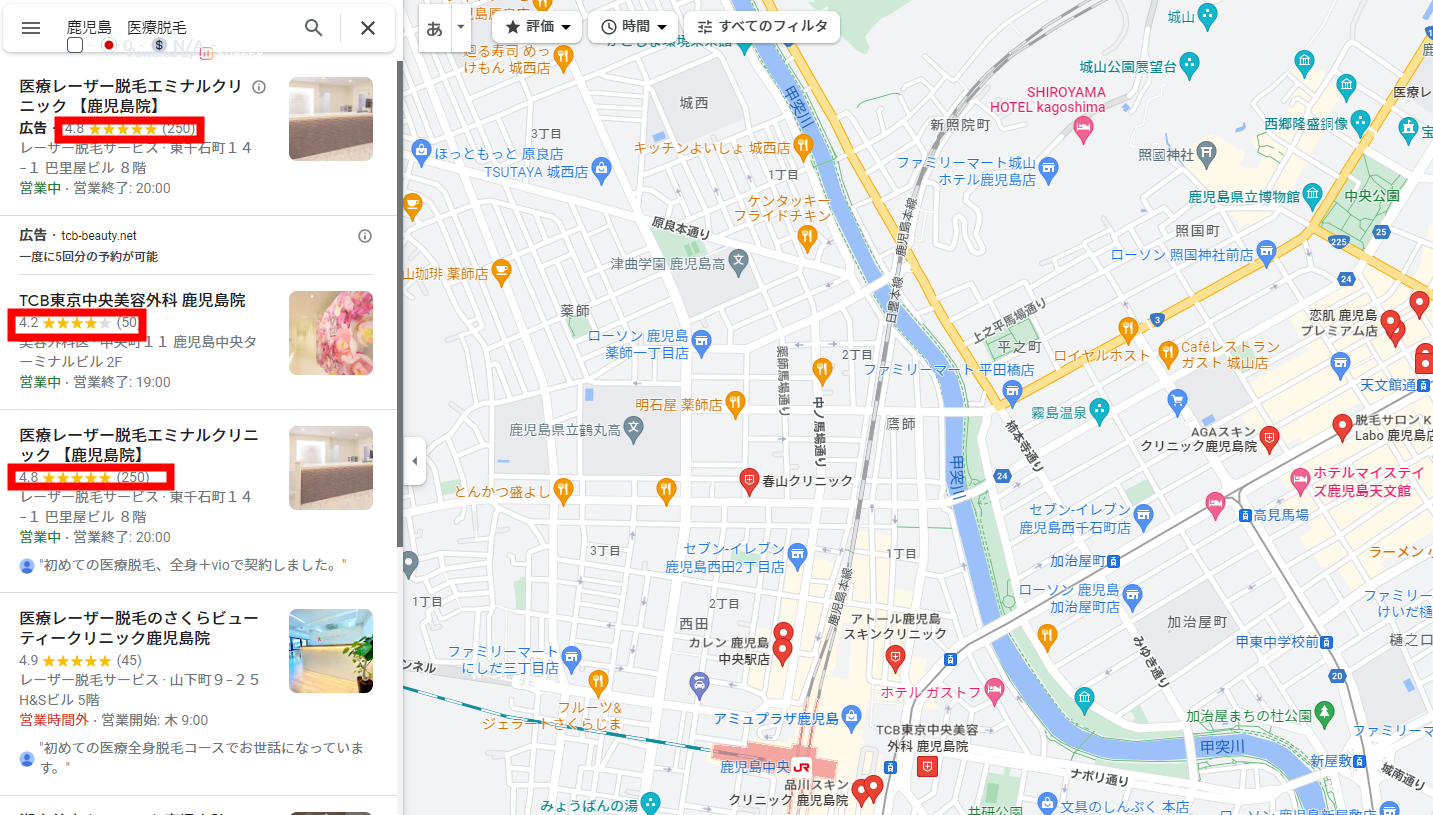
Task: Tap the search magnifier icon
Action: point(314,28)
